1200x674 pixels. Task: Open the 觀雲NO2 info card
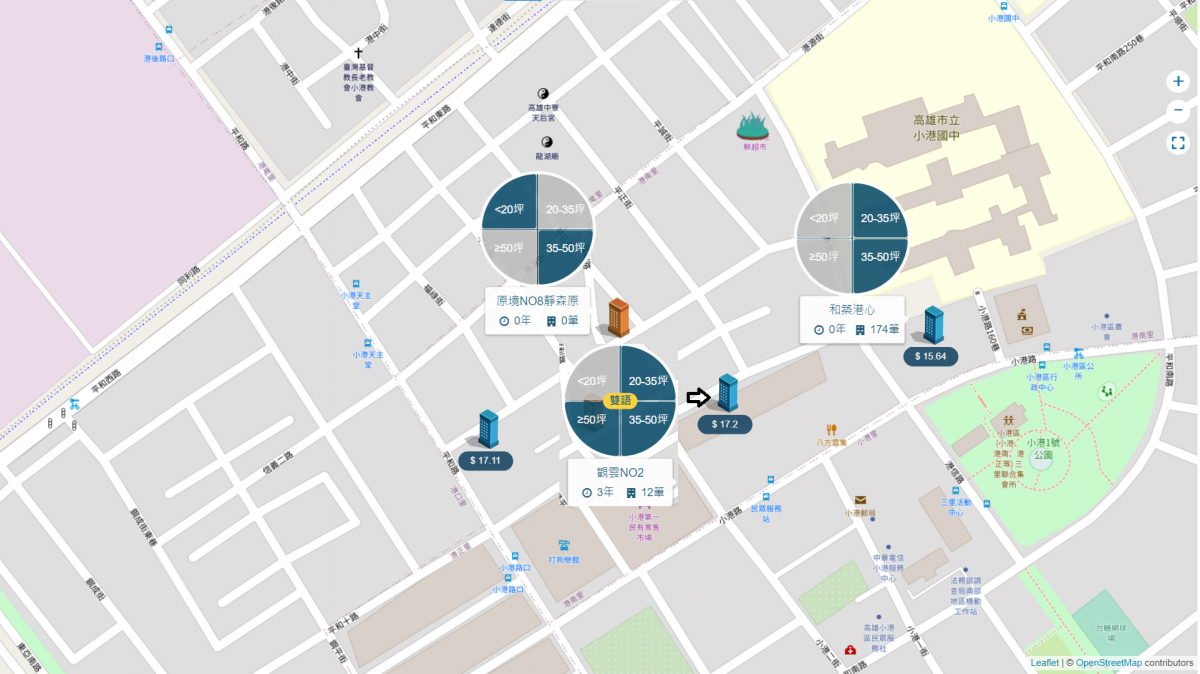620,482
